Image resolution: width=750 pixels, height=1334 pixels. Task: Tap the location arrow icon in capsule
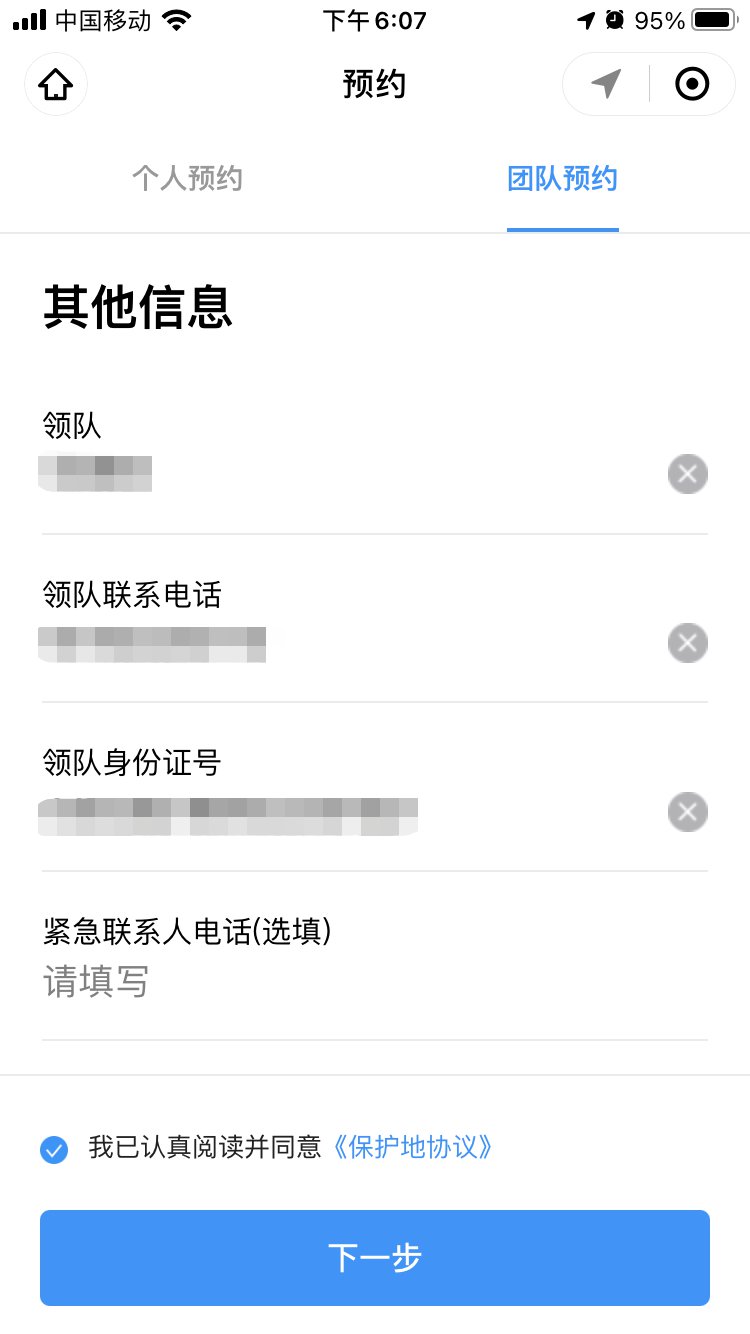(x=606, y=84)
